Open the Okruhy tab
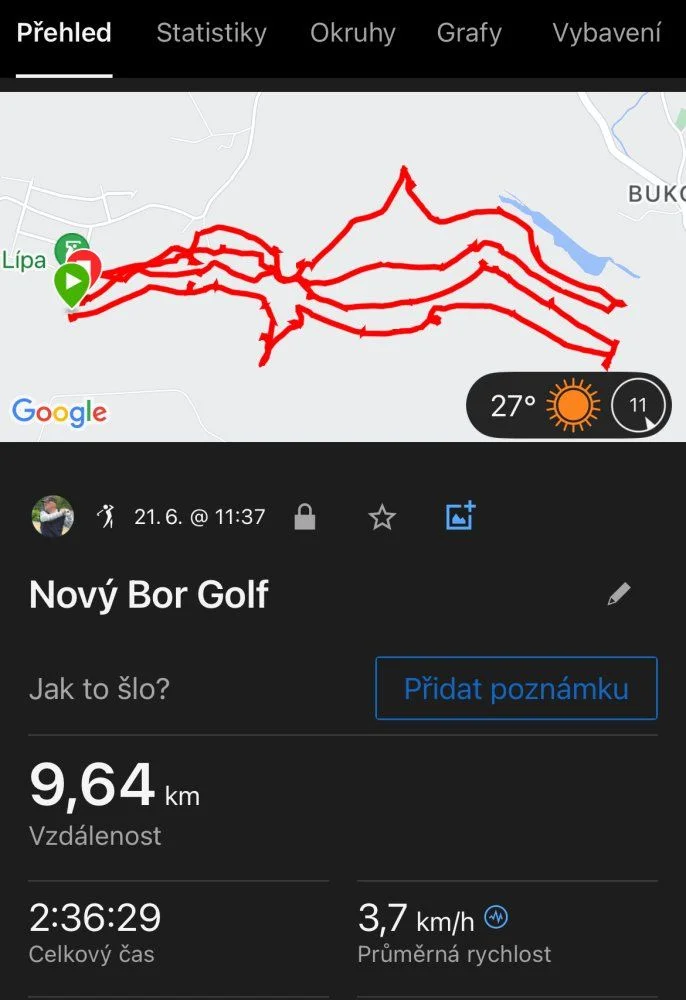The height and width of the screenshot is (1000, 686). (x=352, y=33)
